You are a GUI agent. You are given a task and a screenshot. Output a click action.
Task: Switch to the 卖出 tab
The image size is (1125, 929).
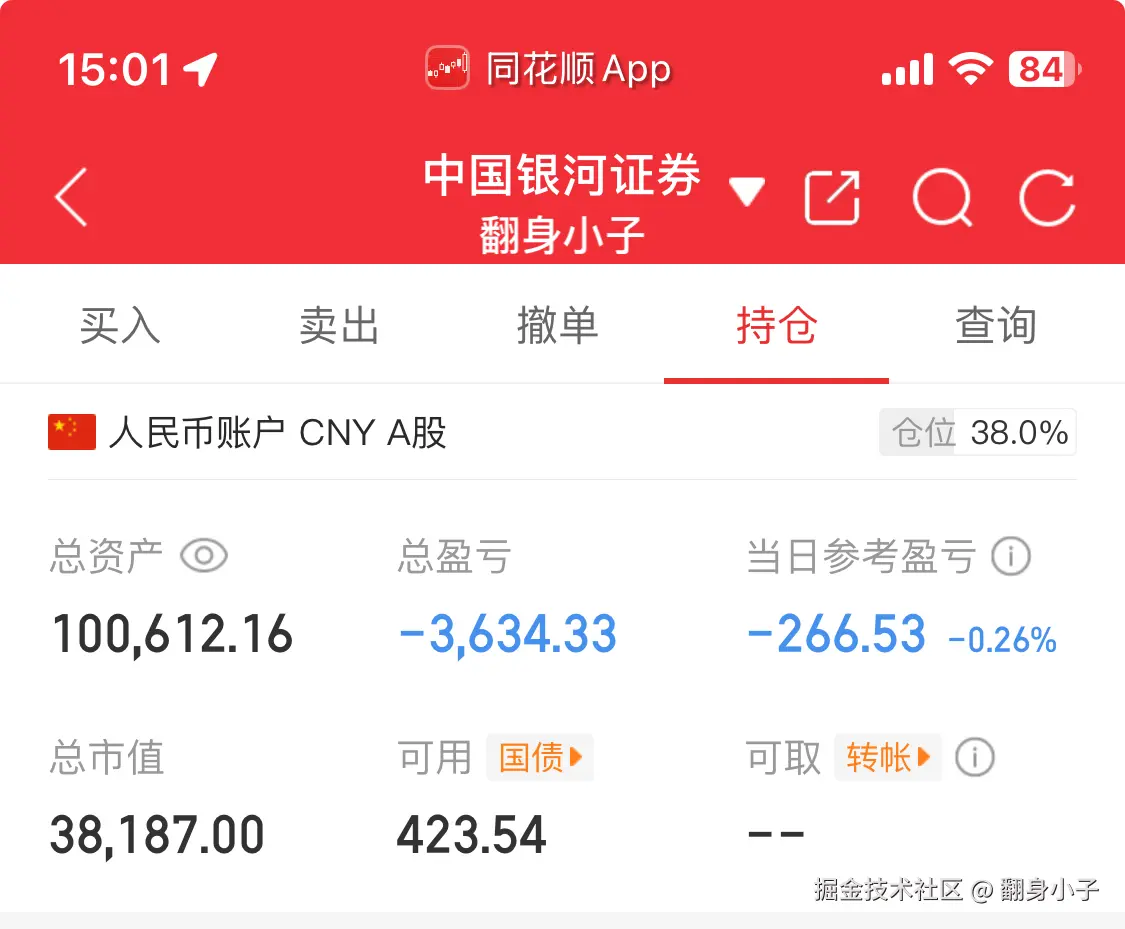pos(339,326)
